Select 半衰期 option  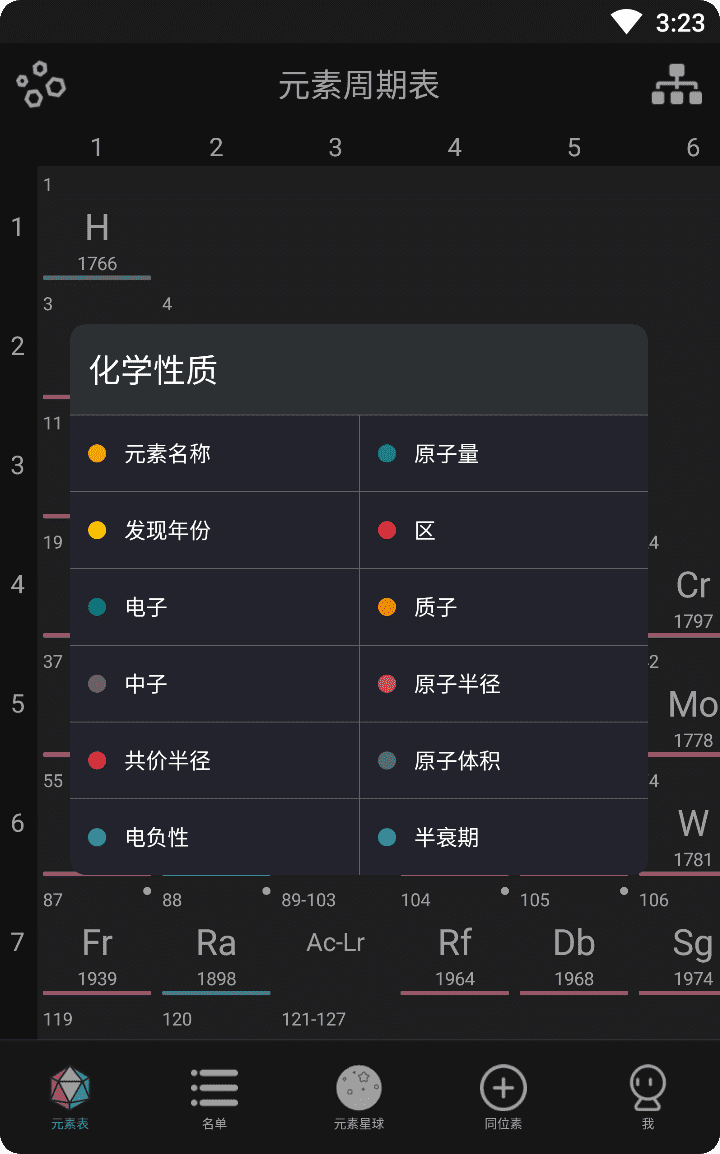click(x=504, y=837)
